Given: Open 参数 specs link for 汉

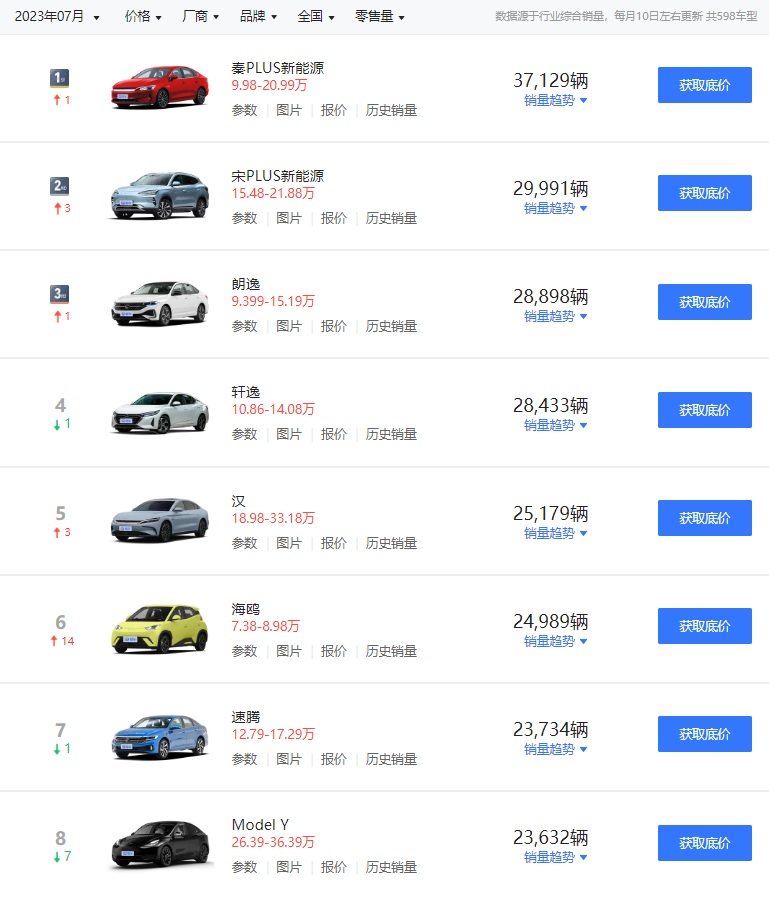Looking at the screenshot, I should [x=244, y=543].
